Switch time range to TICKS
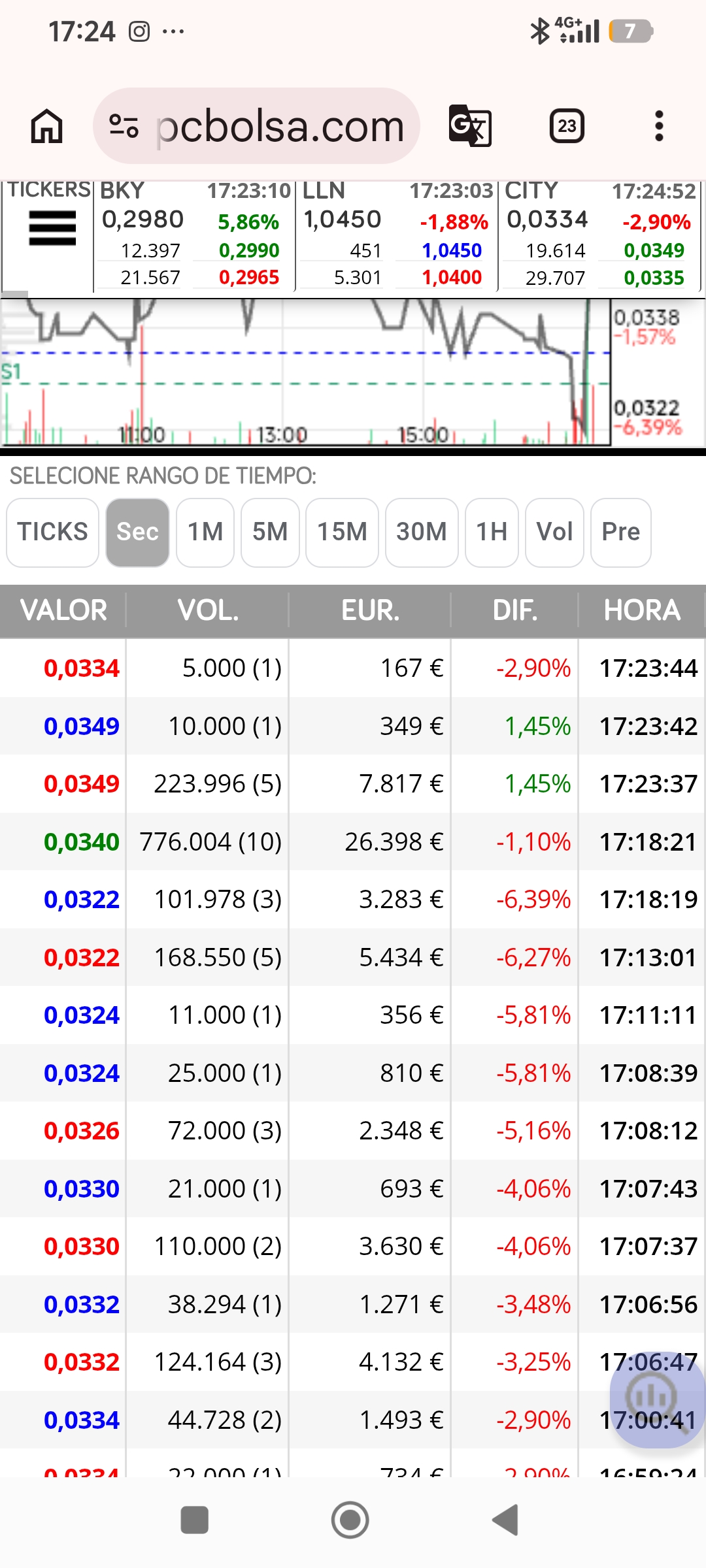706x1568 pixels. pos(52,532)
